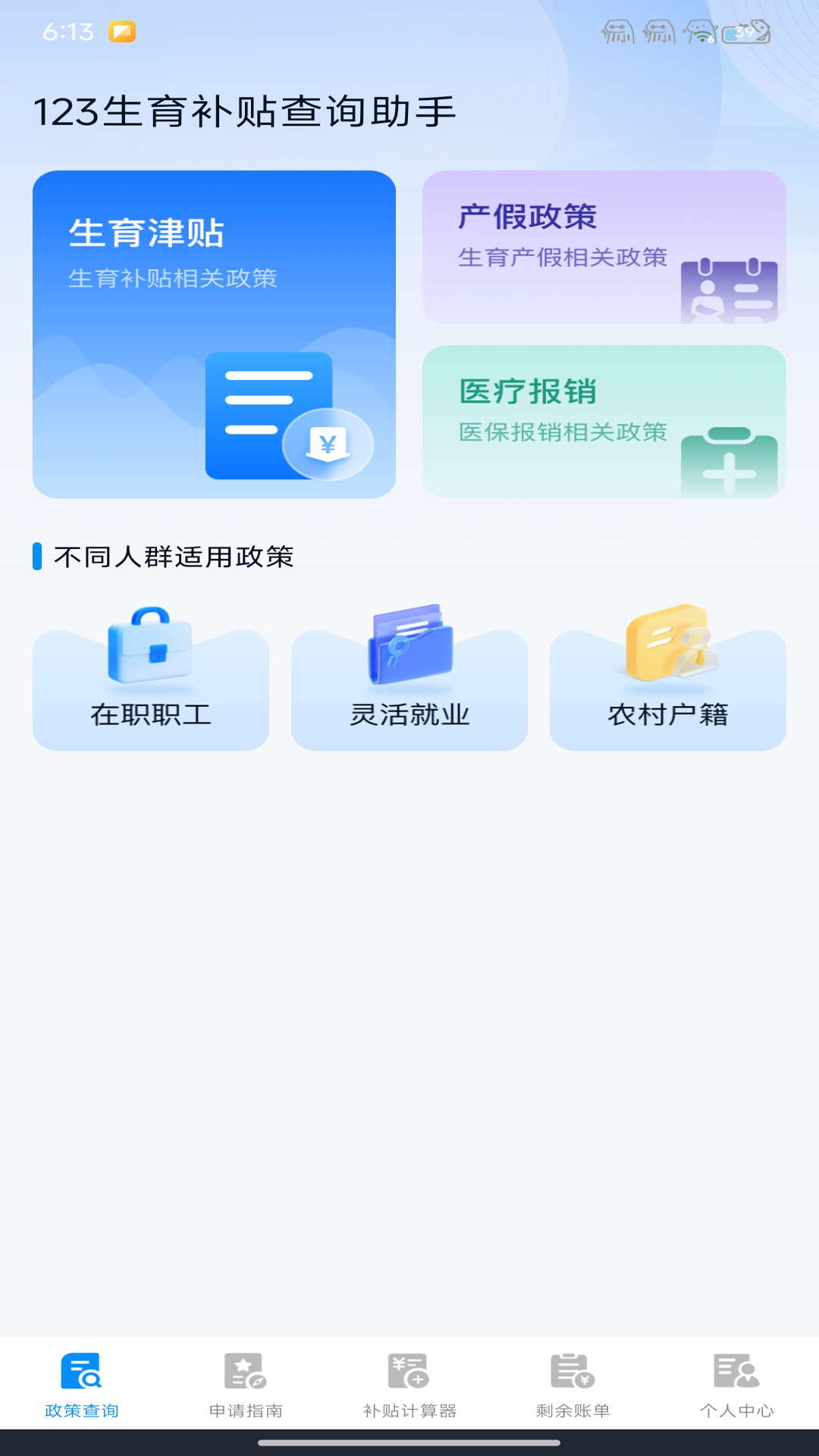This screenshot has width=819, height=1456.
Task: Select the 在职职工 population category
Action: tap(149, 713)
